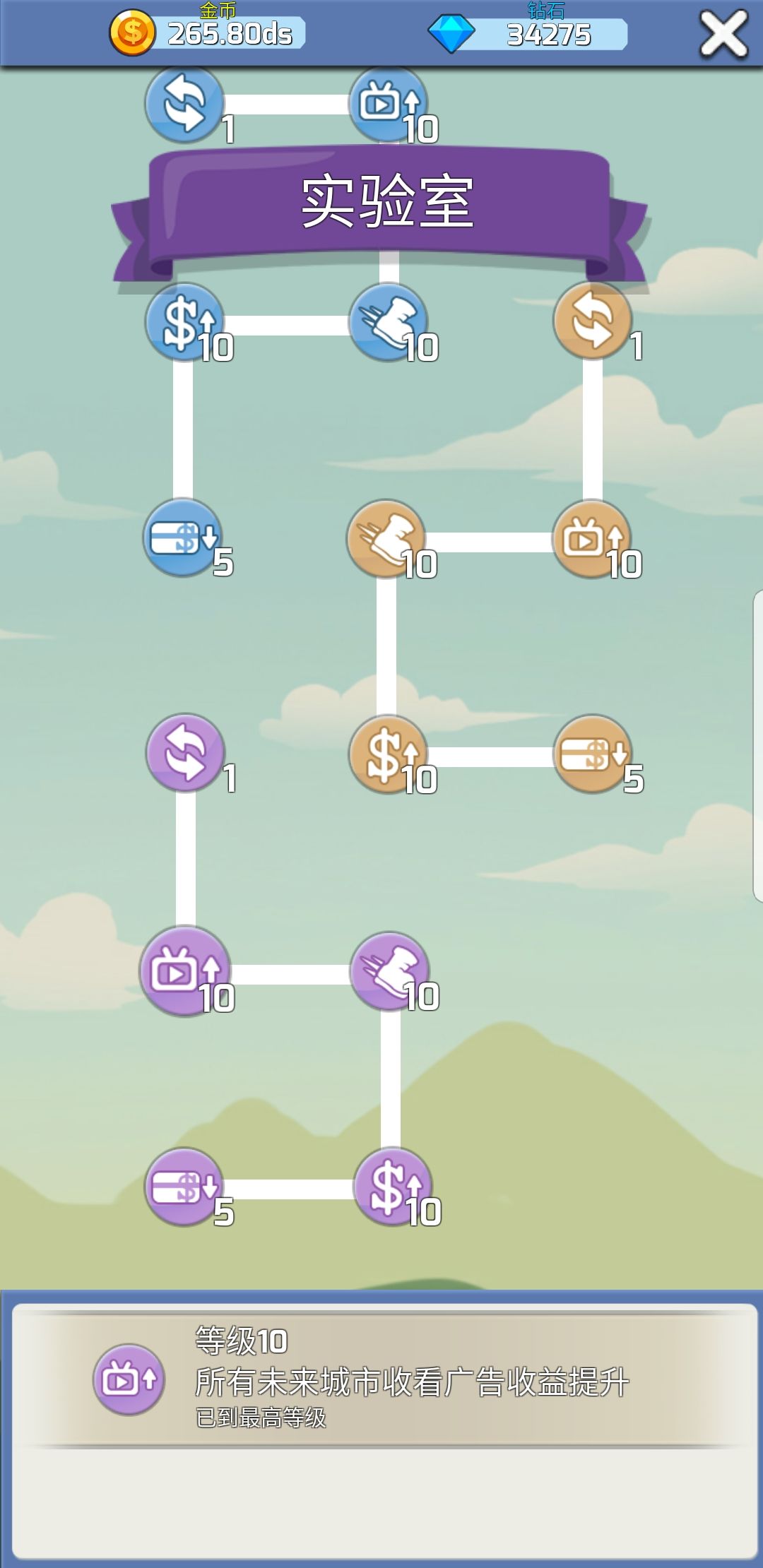This screenshot has width=763, height=1568.
Task: Select the purple income boost node
Action: tap(393, 1187)
